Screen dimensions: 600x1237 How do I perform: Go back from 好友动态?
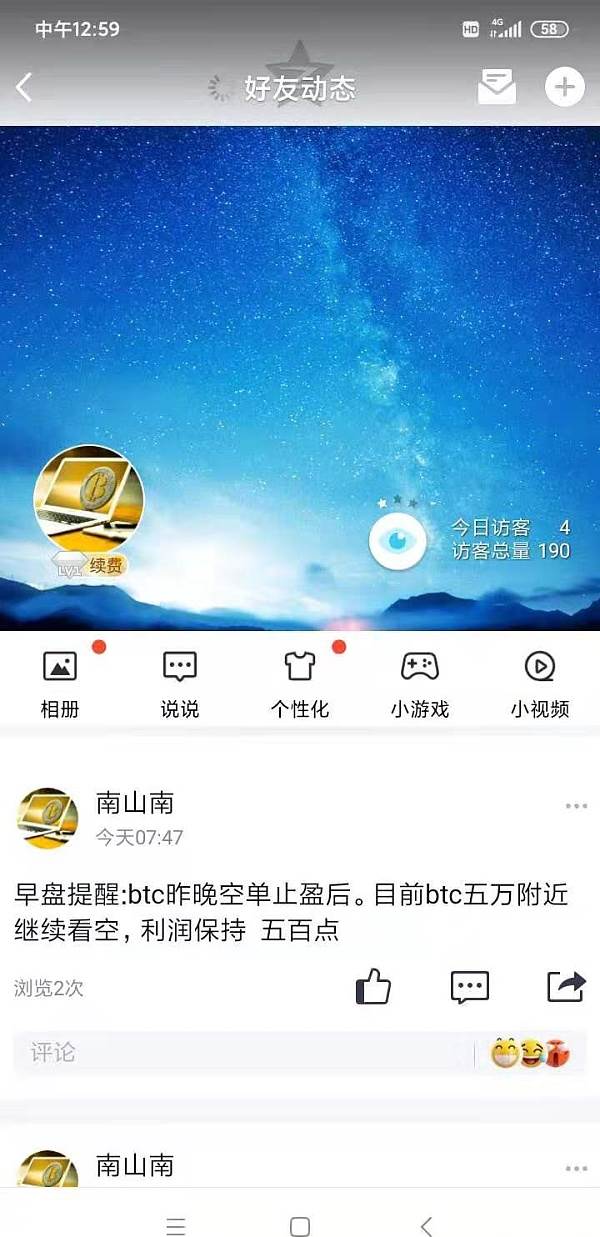pyautogui.click(x=25, y=88)
